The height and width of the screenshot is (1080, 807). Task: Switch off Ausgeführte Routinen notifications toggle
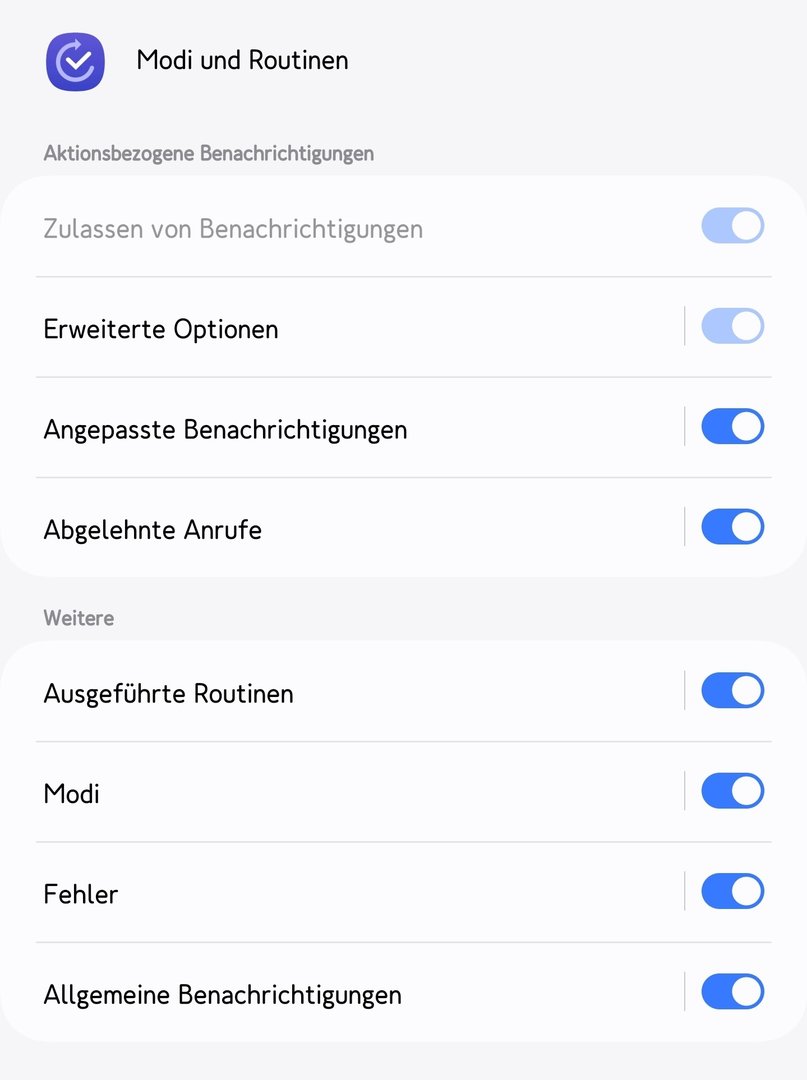click(732, 691)
